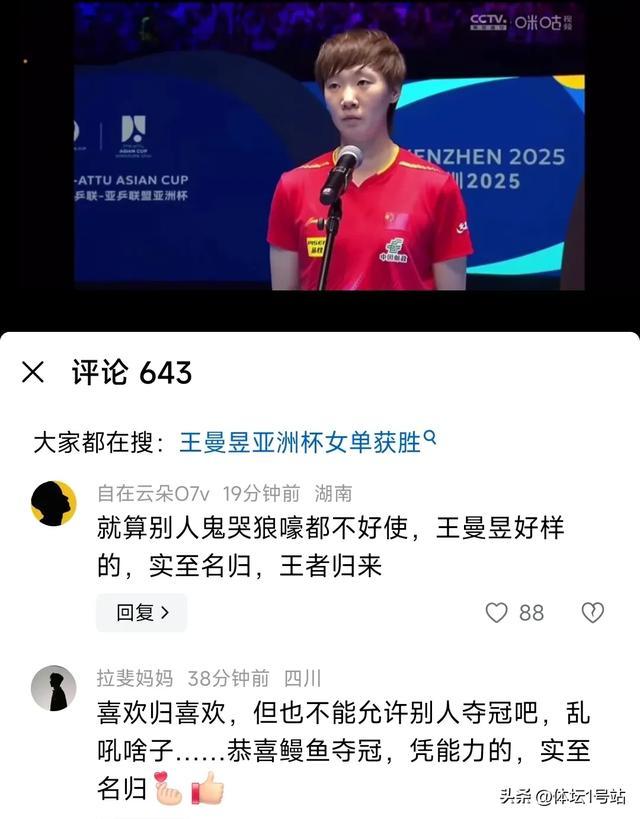Like the comment from 自在云朵07v
The image size is (640, 819).
pyautogui.click(x=497, y=612)
